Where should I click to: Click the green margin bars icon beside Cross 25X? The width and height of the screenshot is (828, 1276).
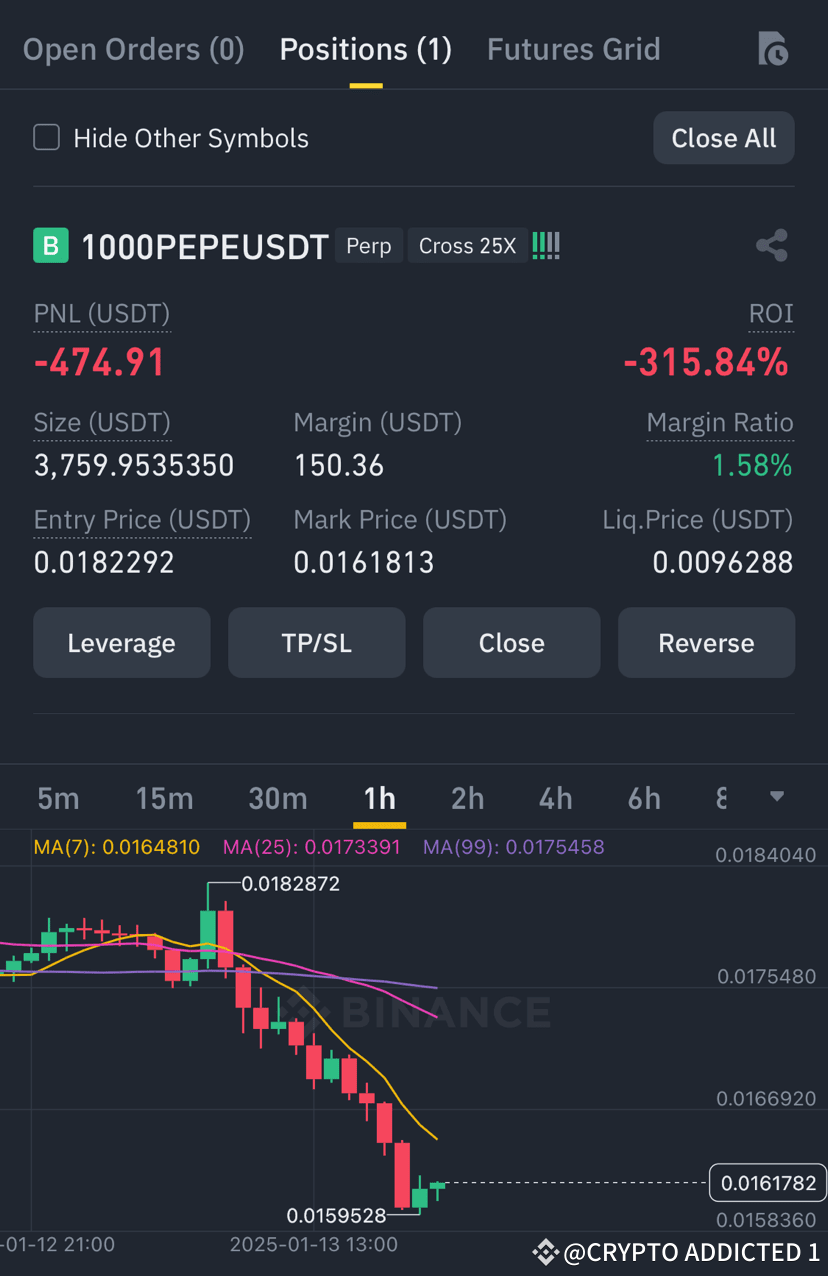tap(544, 244)
